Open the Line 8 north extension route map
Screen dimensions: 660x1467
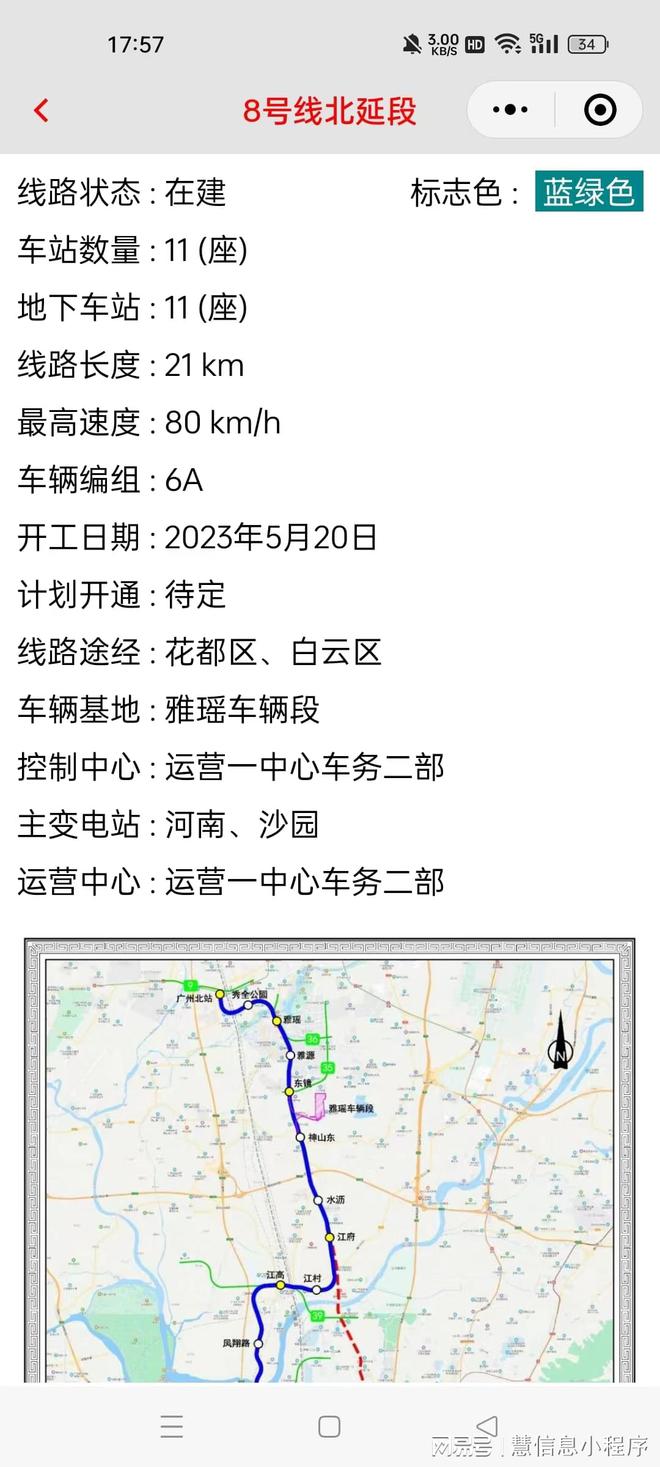pyautogui.click(x=330, y=1160)
